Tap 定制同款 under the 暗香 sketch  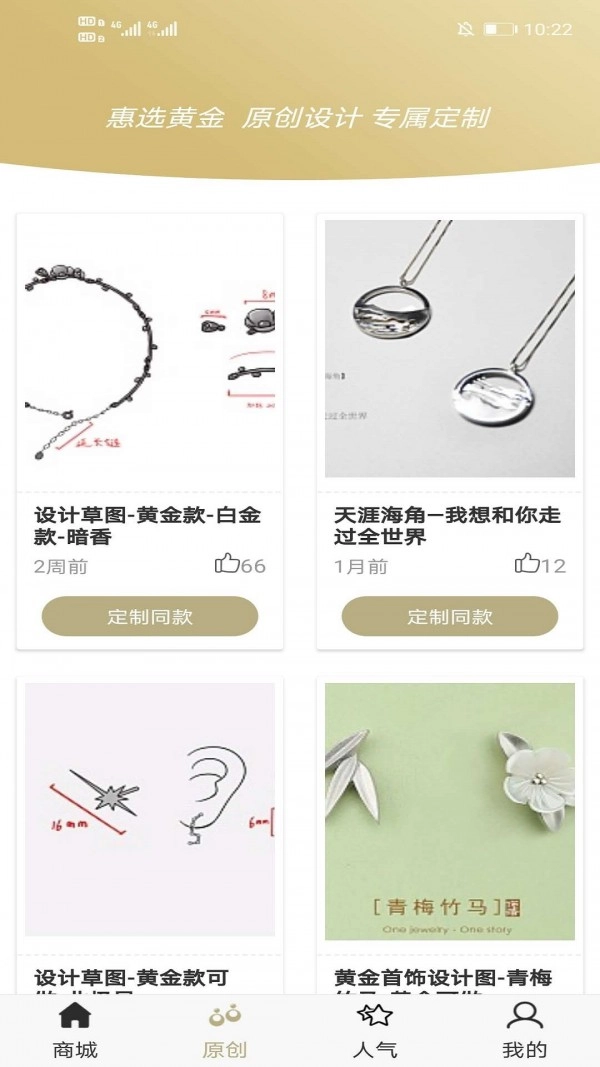(150, 616)
